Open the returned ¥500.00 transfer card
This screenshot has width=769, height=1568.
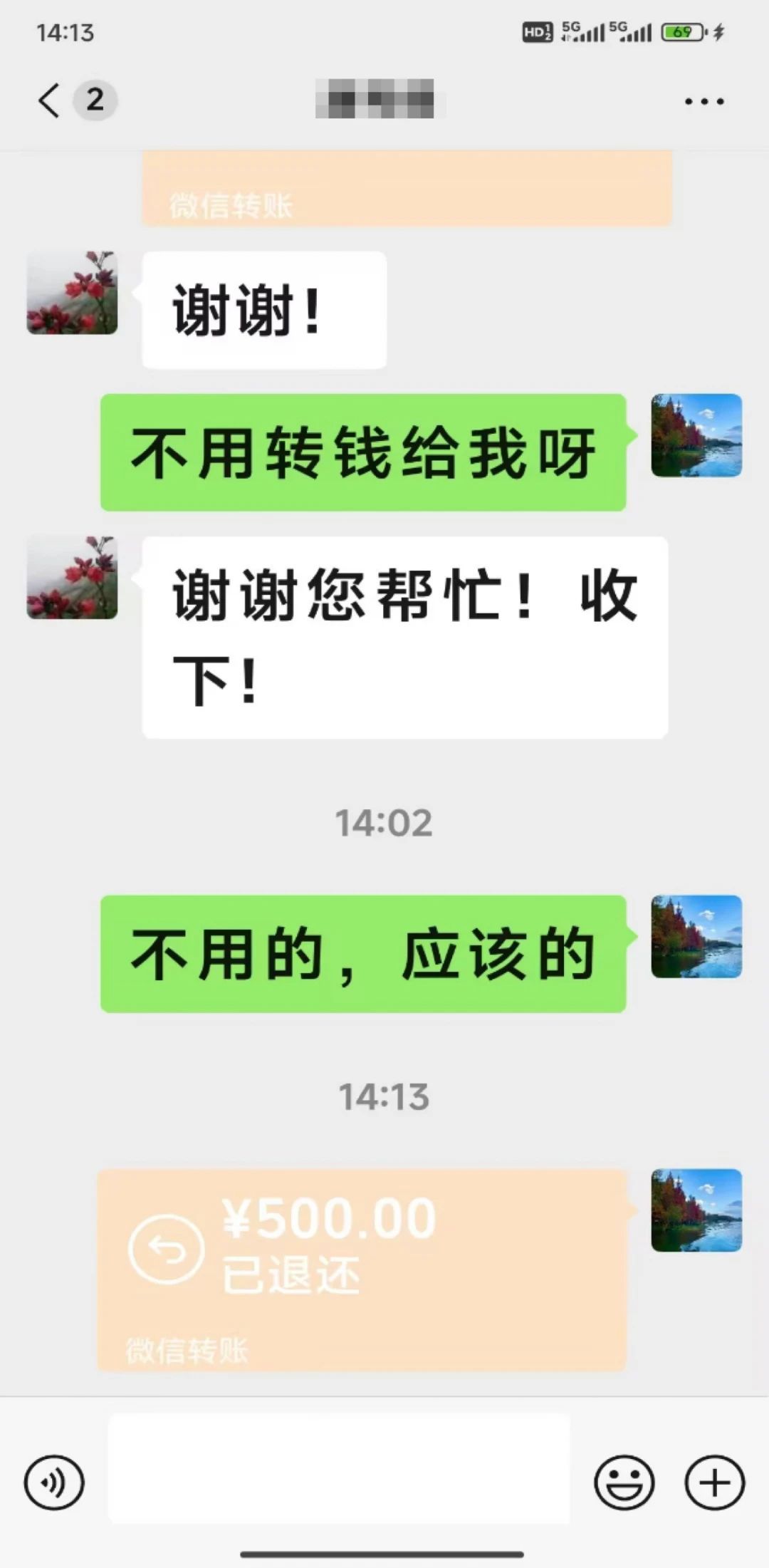[362, 1269]
